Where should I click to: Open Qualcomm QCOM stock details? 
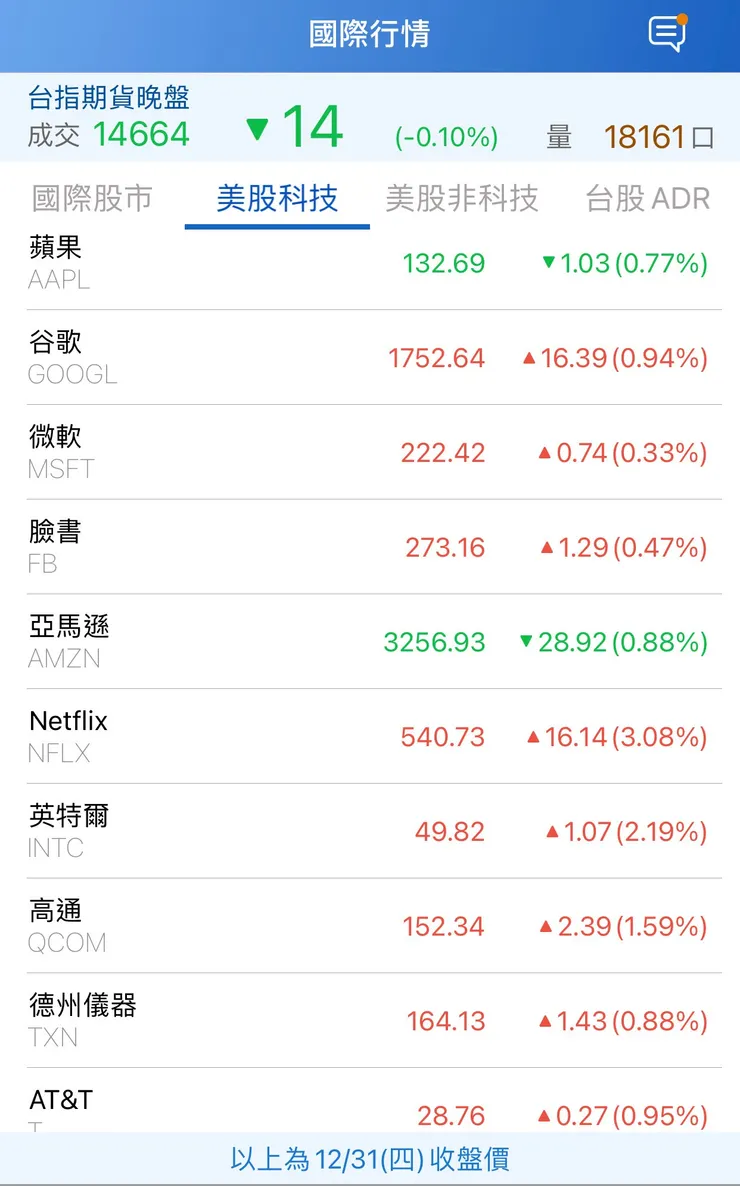point(370,926)
